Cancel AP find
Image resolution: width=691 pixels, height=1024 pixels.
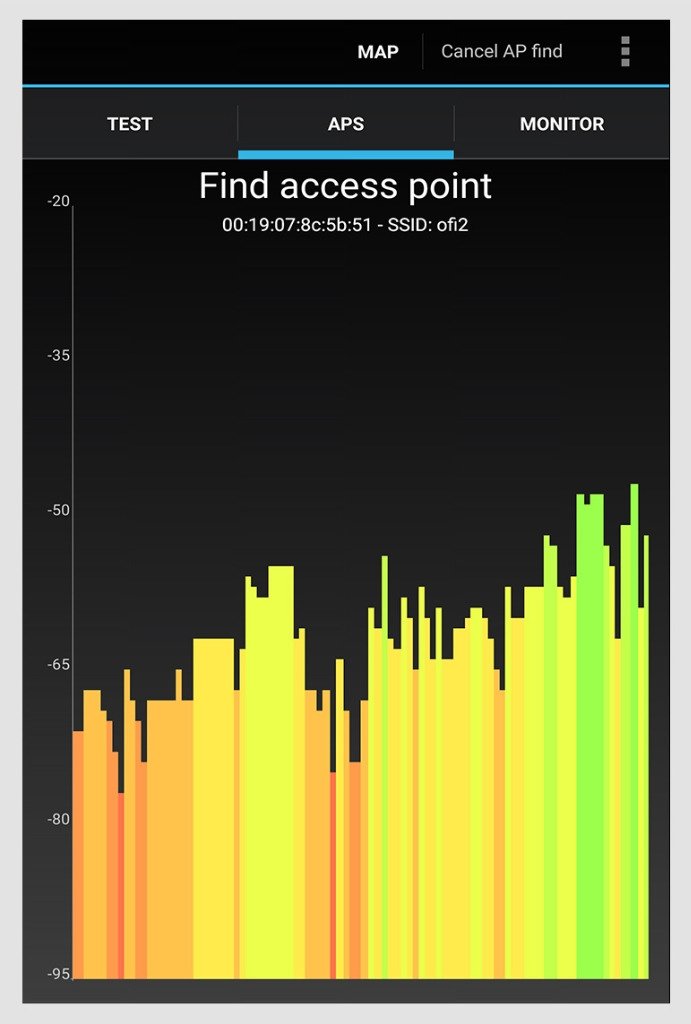coord(502,52)
